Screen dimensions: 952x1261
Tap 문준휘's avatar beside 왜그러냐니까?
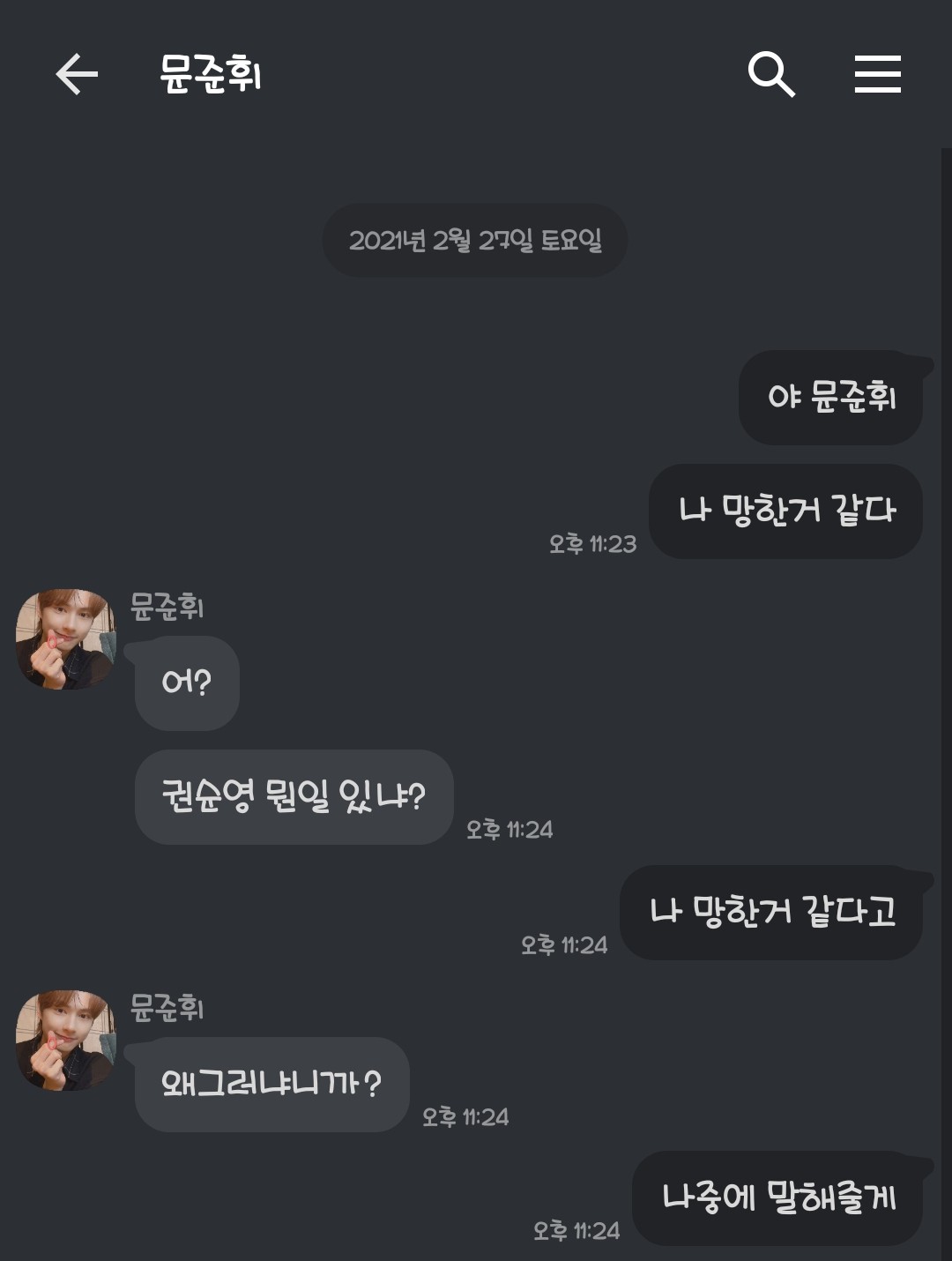pyautogui.click(x=66, y=1041)
